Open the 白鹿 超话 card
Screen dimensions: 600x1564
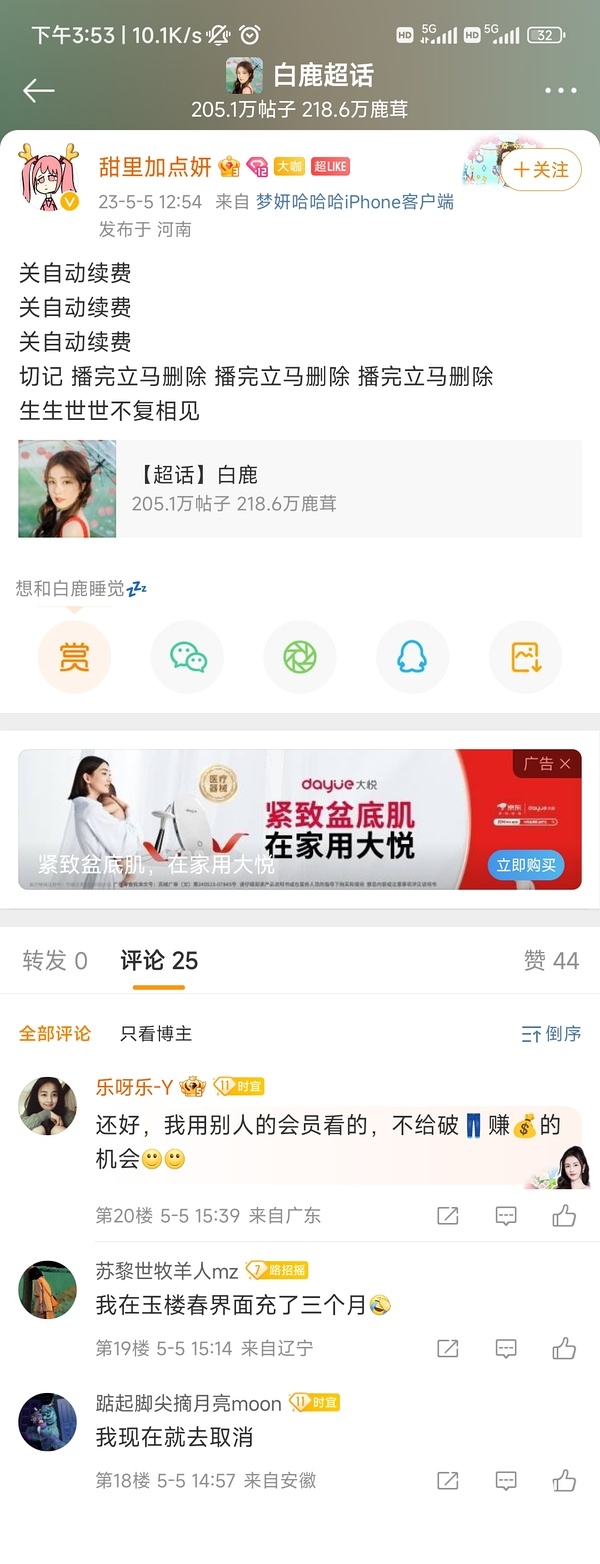299,489
